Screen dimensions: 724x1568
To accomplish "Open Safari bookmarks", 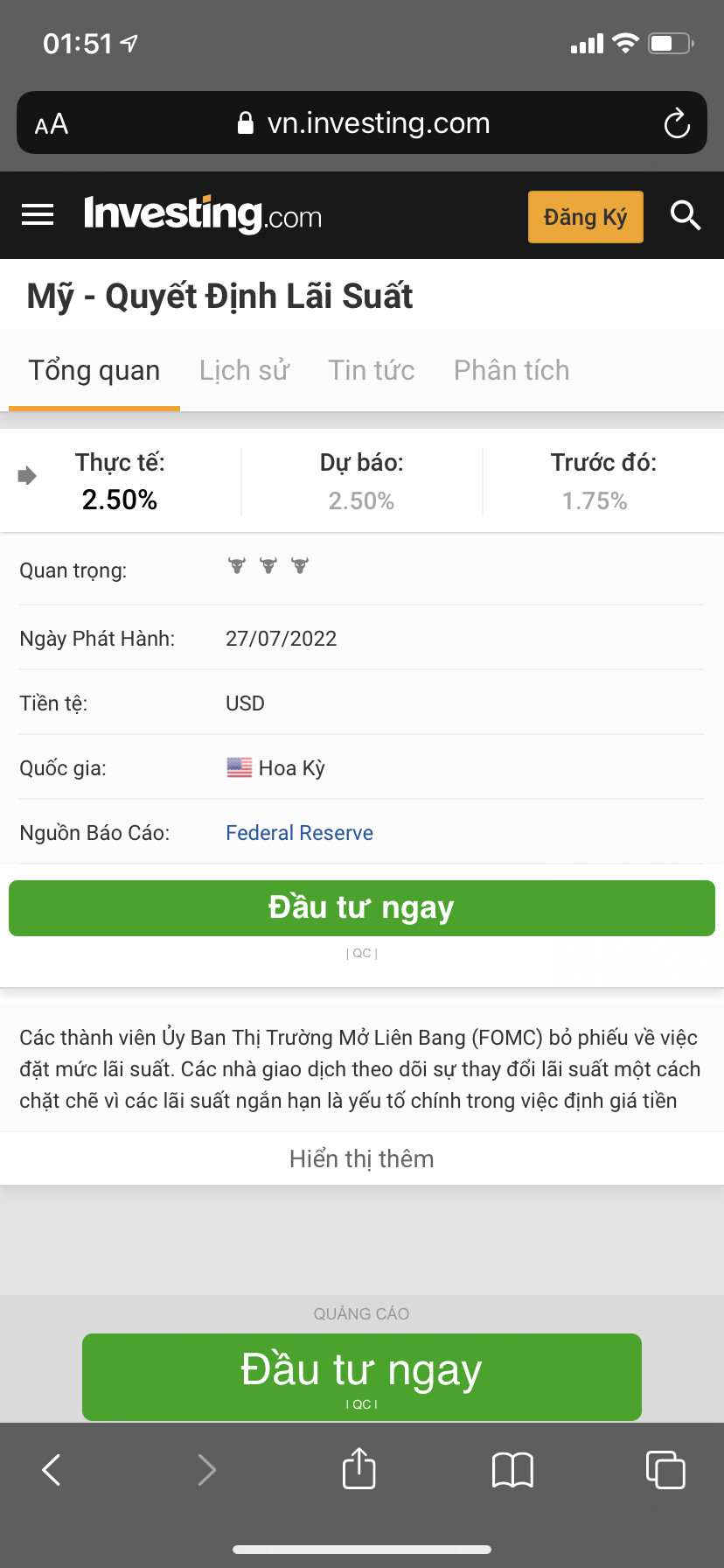I will [512, 1470].
